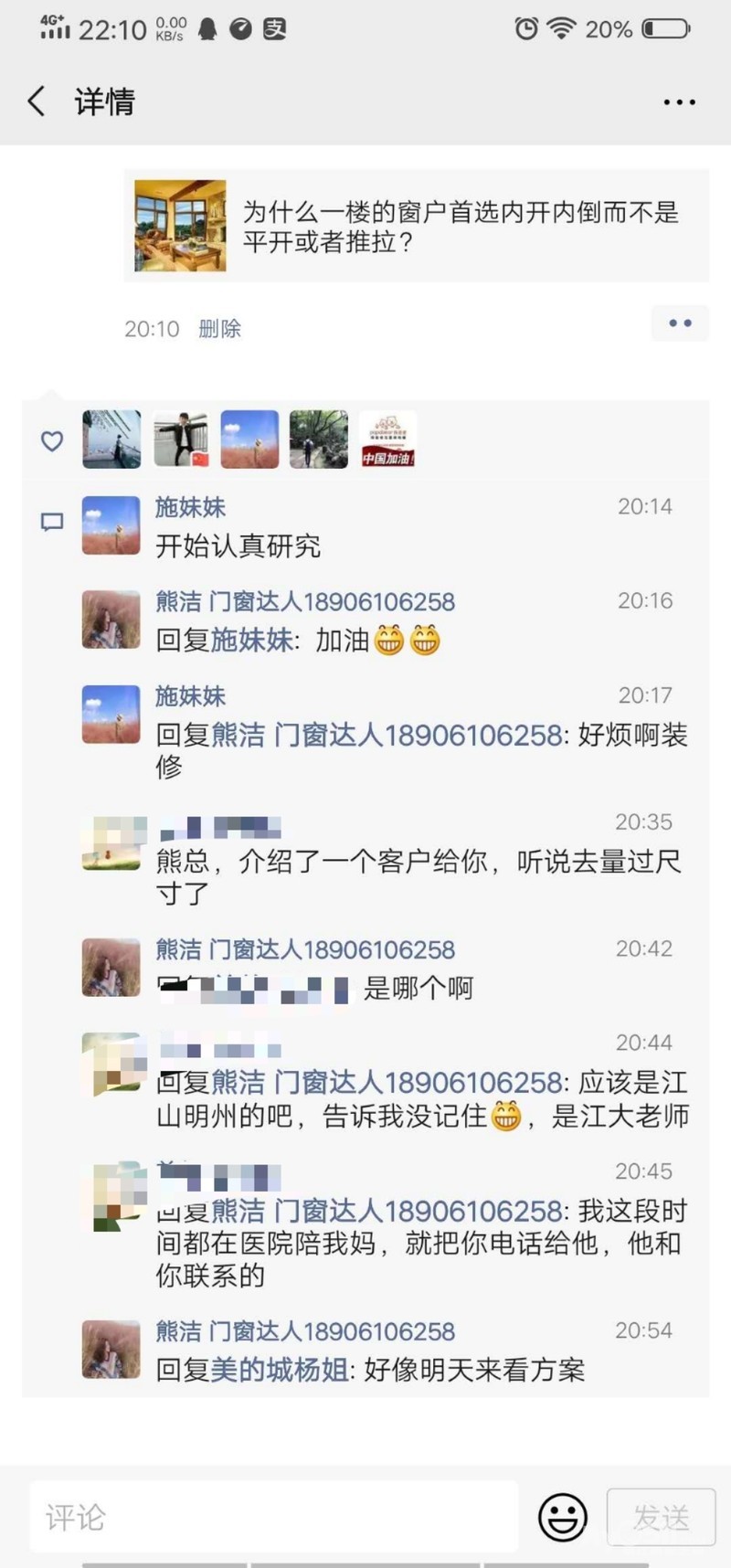Image resolution: width=731 pixels, height=1568 pixels.
Task: Open the two-dot like/comment popup button
Action: (x=680, y=323)
